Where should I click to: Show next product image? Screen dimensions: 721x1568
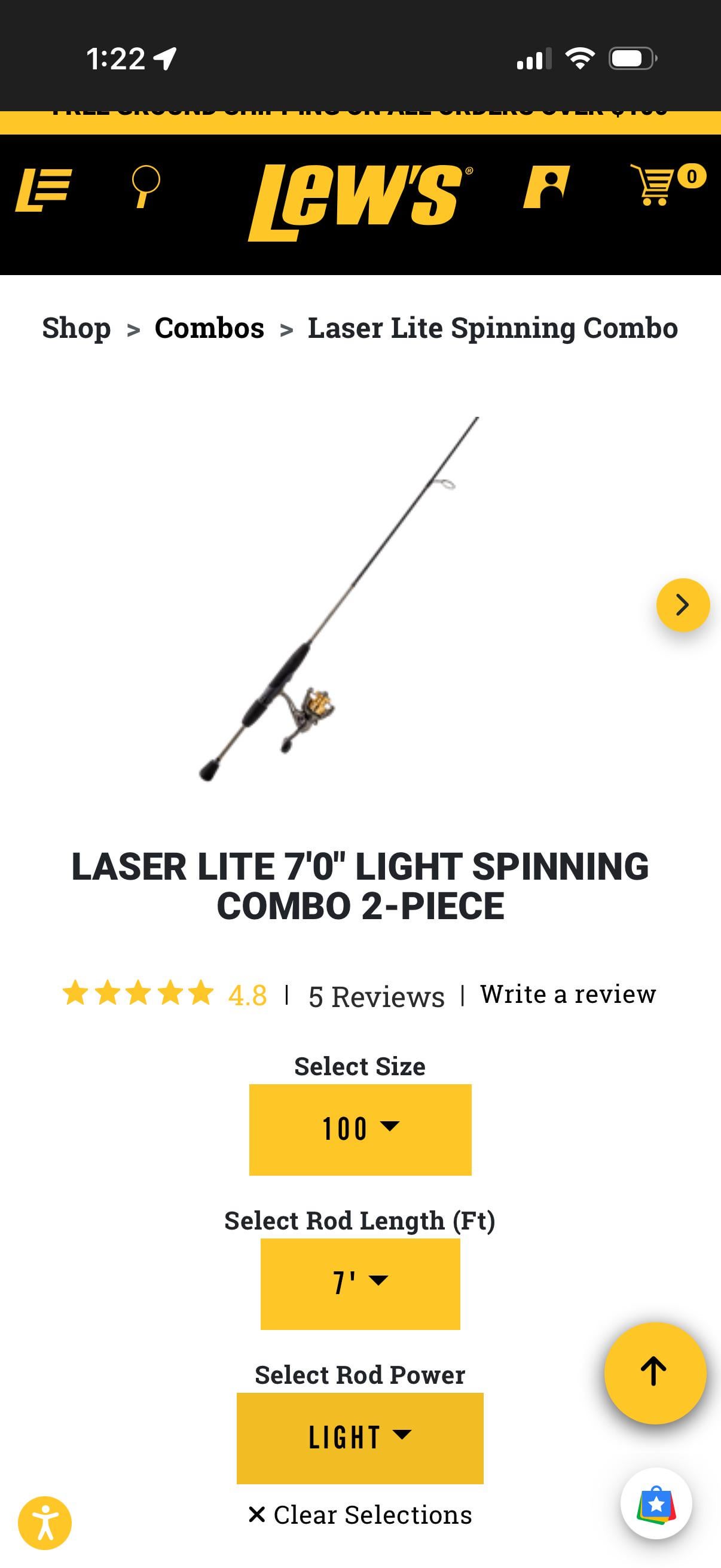(682, 605)
